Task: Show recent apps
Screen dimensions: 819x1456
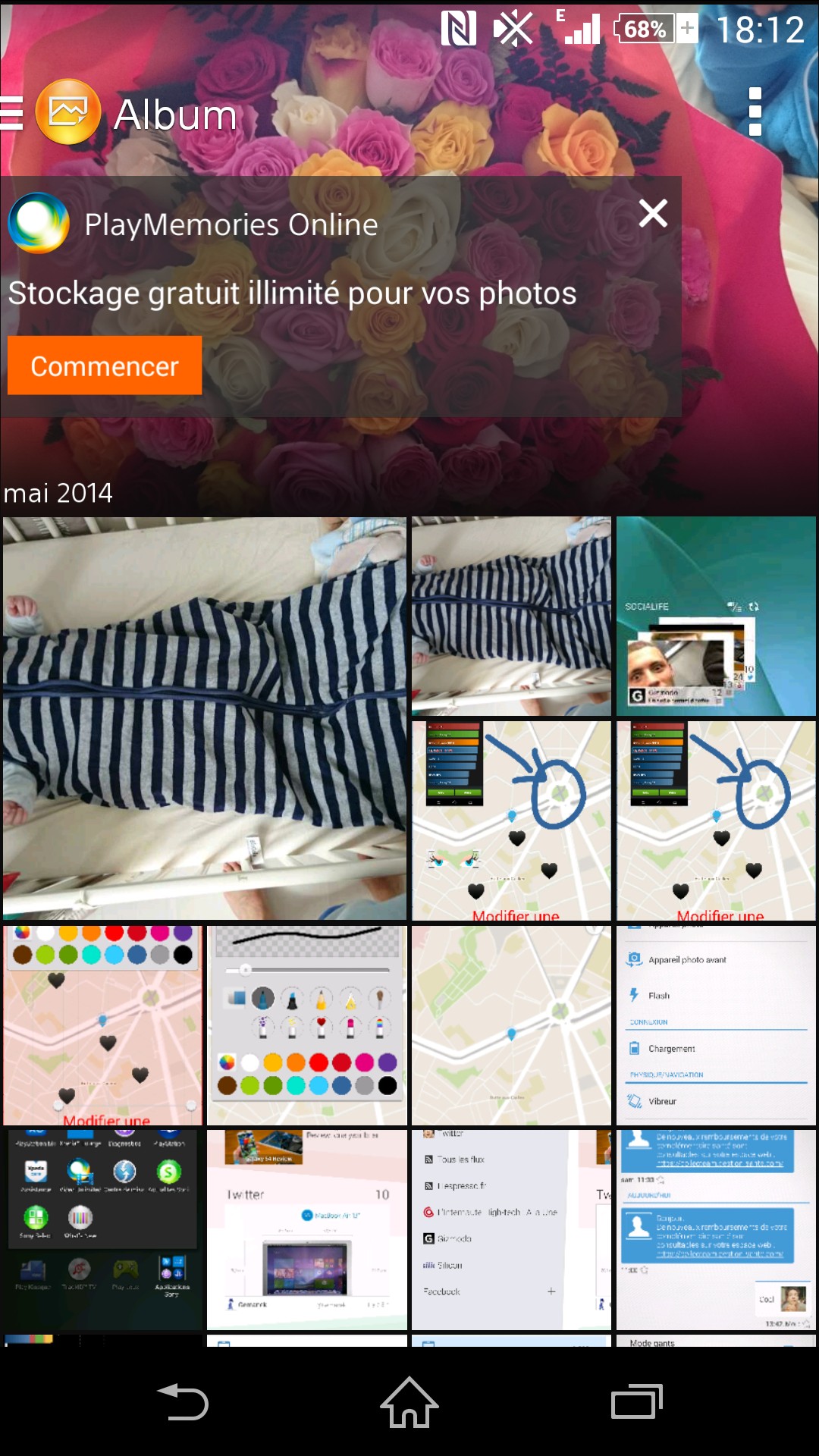Action: 636,1402
